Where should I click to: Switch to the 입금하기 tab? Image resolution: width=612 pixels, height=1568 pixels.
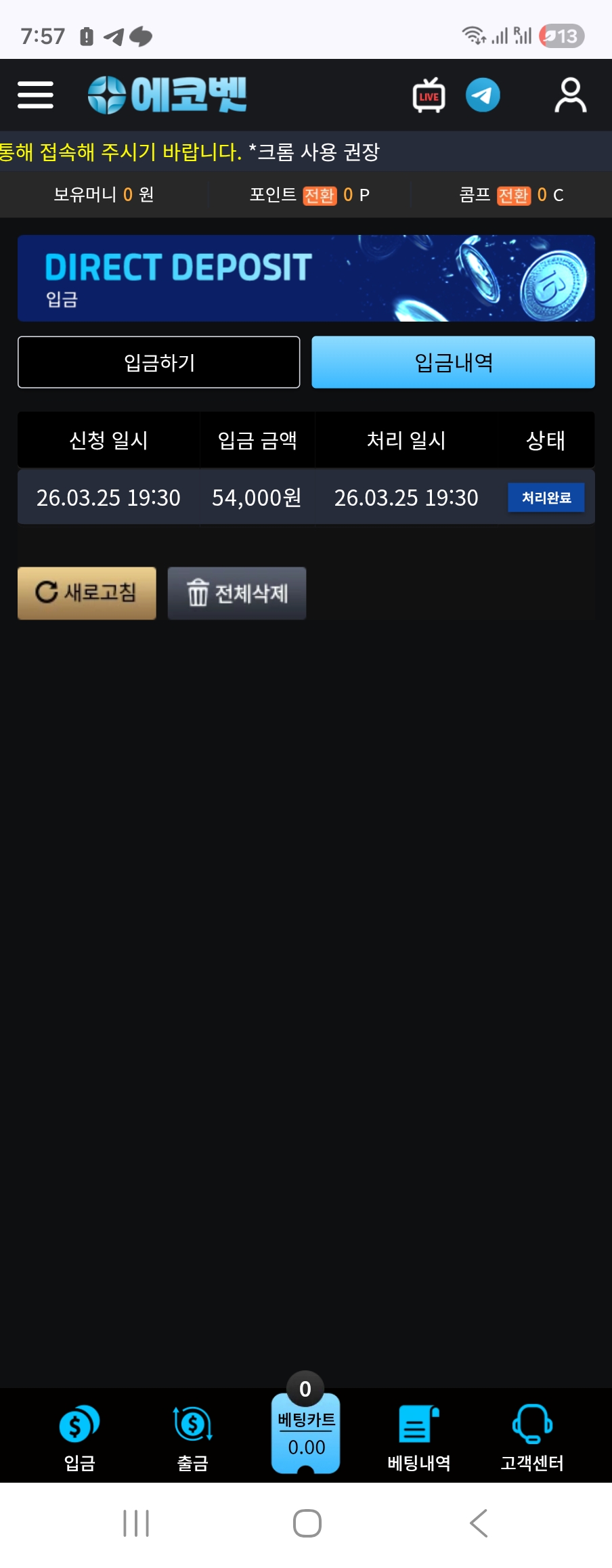pos(159,362)
